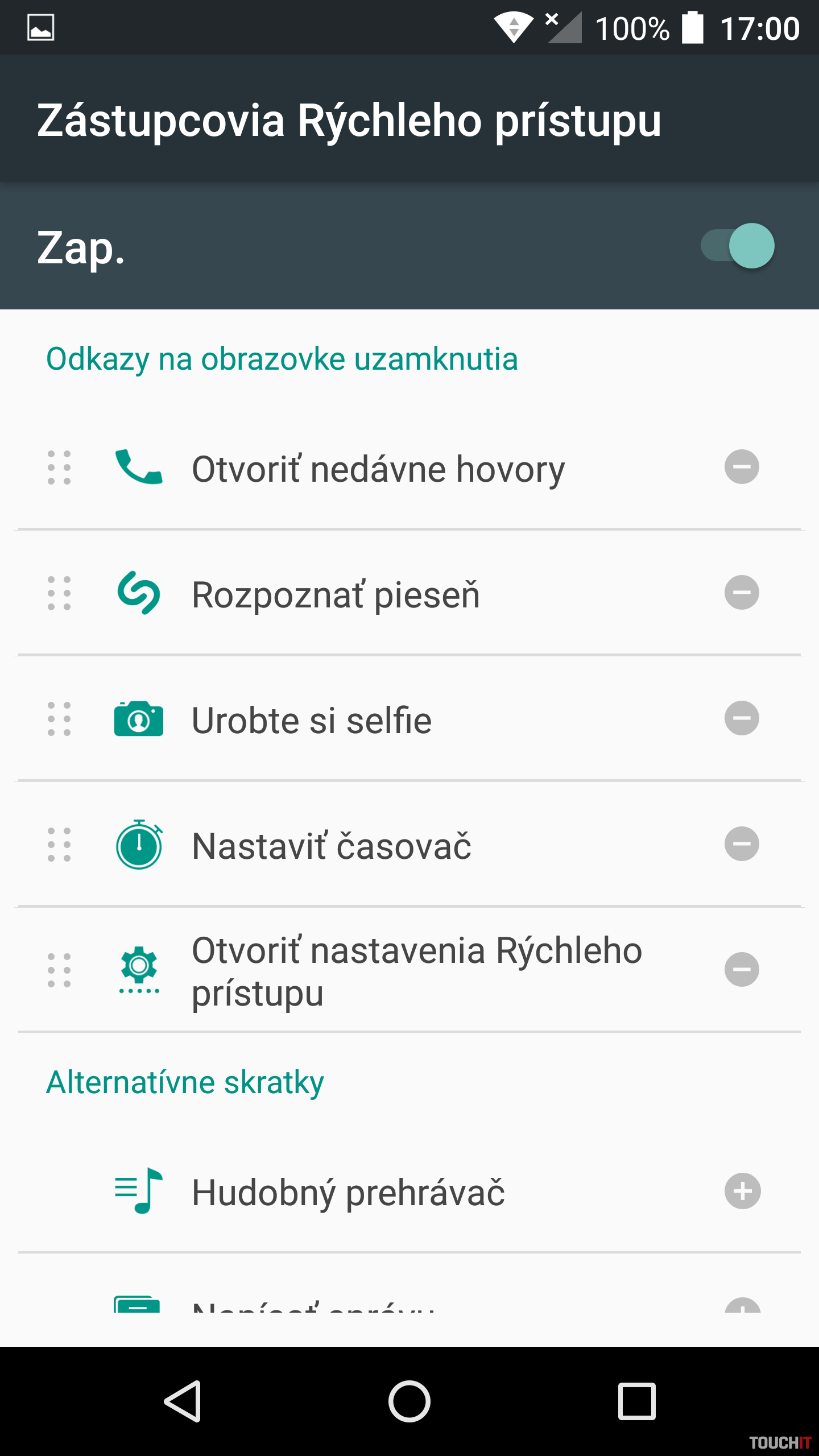819x1456 pixels.
Task: Remove the Nastaviť časovač shortcut
Action: pos(742,844)
